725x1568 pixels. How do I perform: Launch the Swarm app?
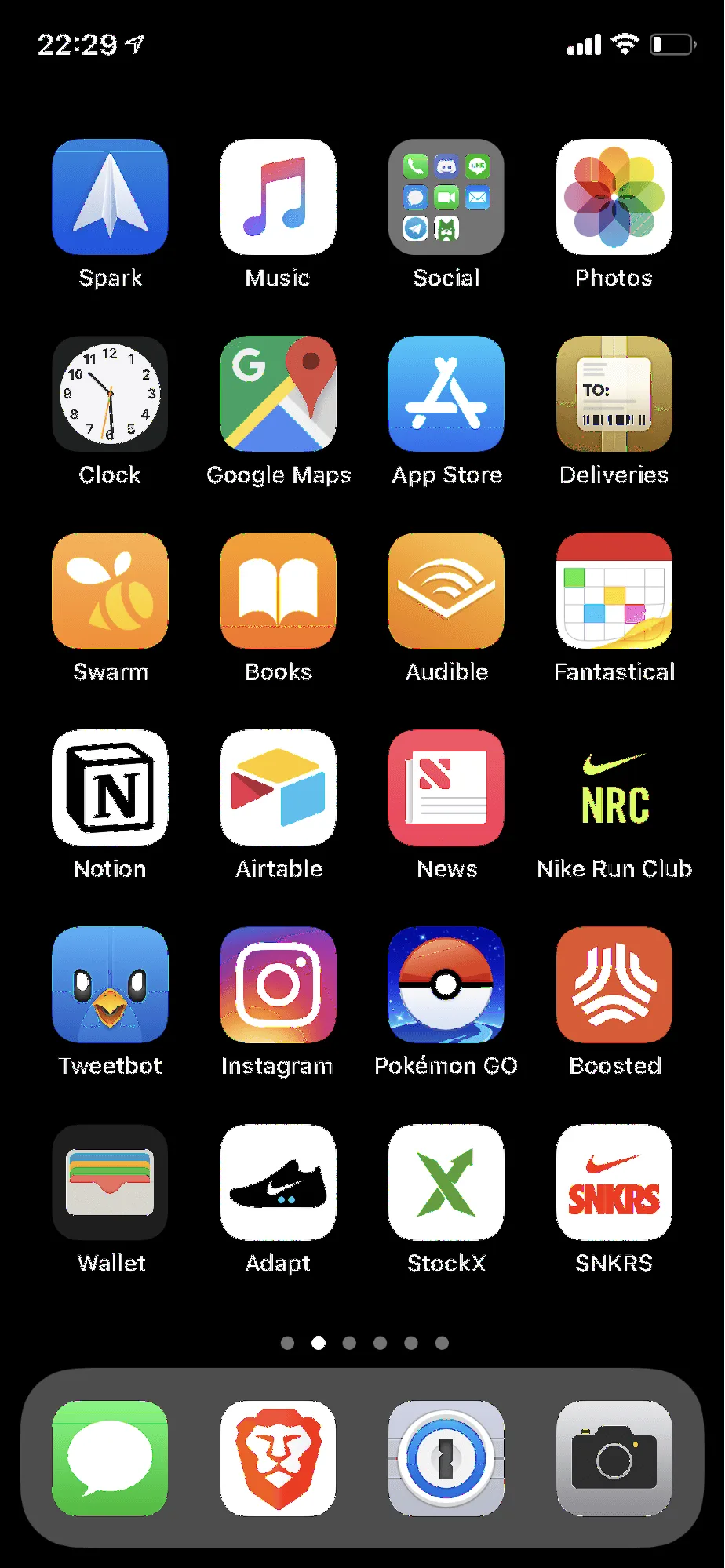[x=110, y=591]
